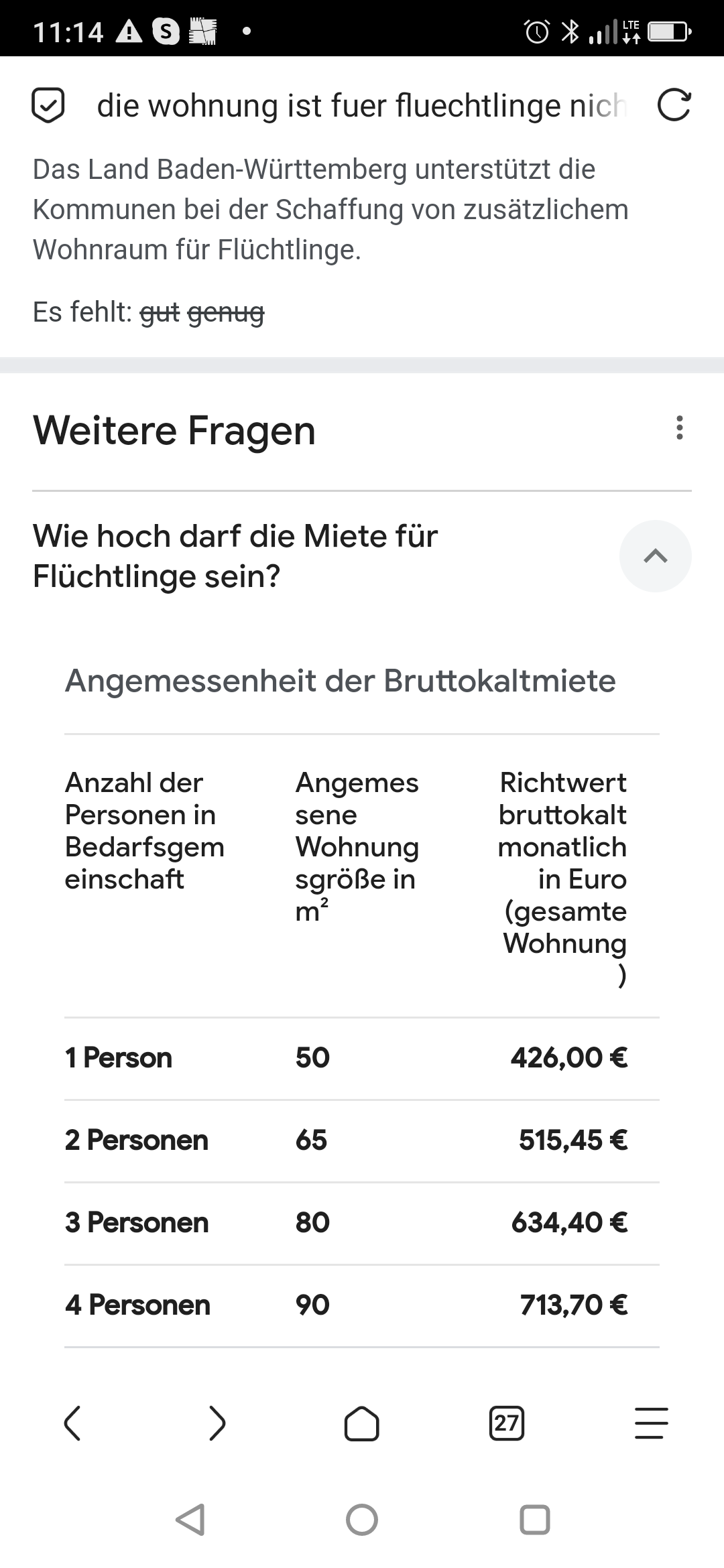The width and height of the screenshot is (724, 1568).
Task: Open the three-dot menu next to Weitere Fragen
Action: pyautogui.click(x=680, y=428)
